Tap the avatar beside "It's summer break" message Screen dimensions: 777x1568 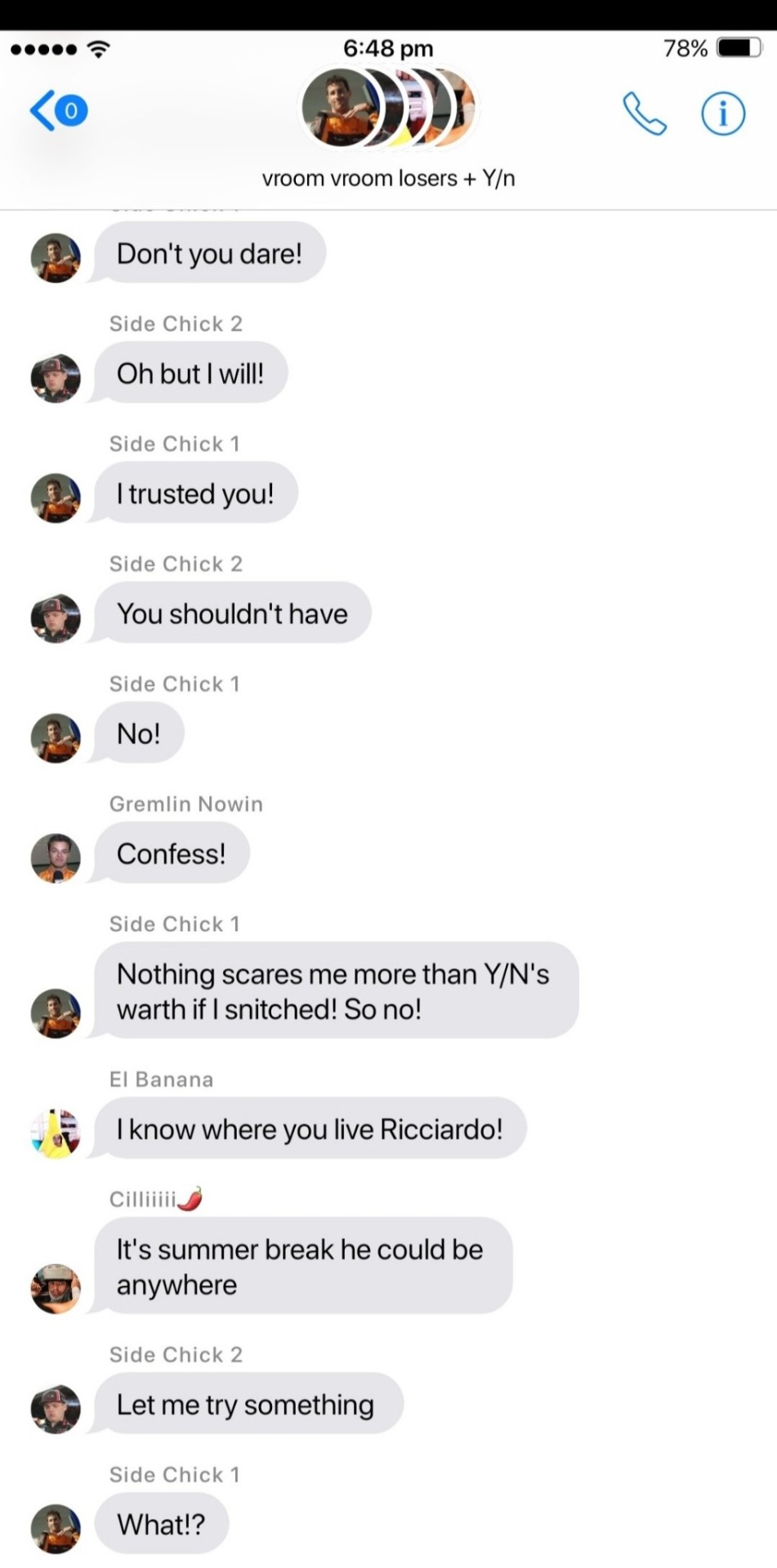[56, 1289]
